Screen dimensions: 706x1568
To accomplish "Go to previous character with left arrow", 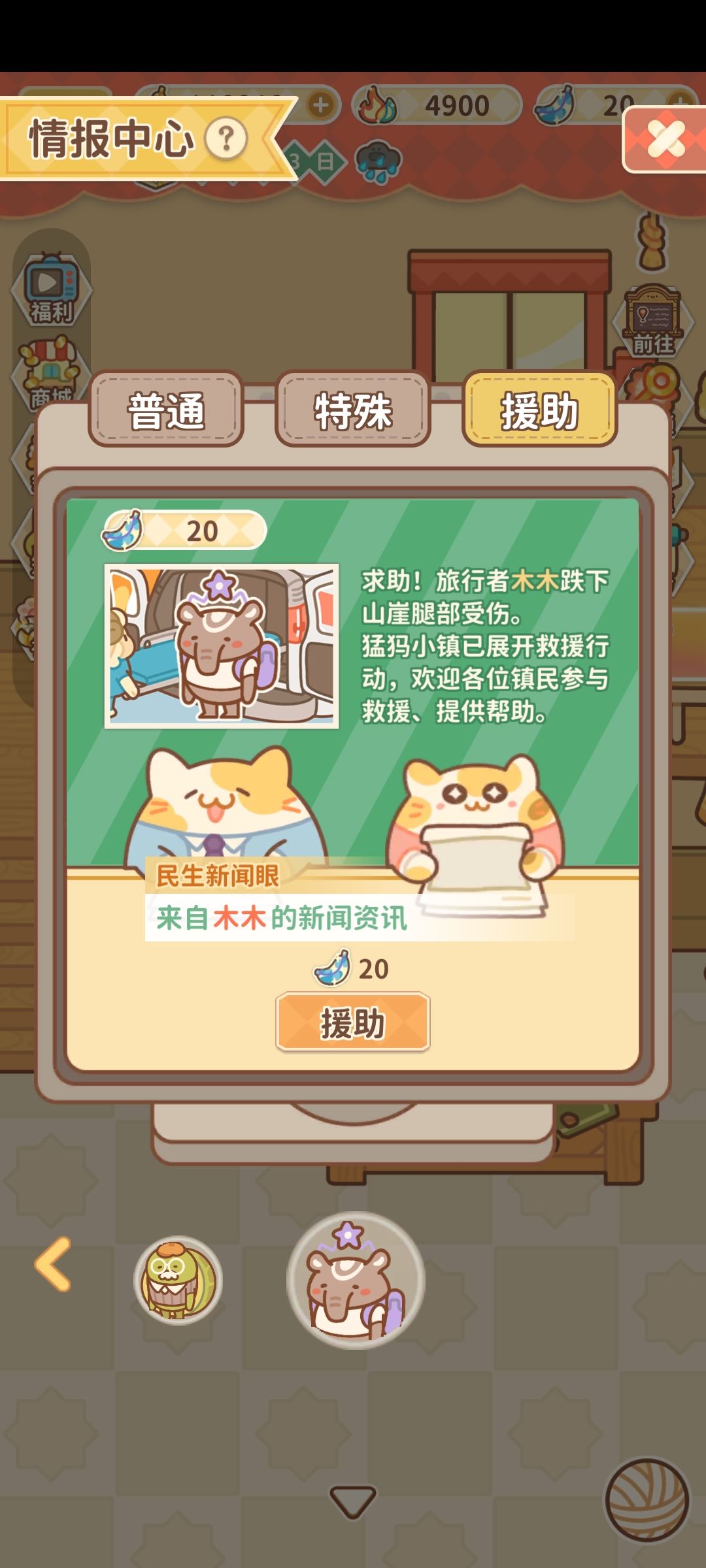I will coord(53,1264).
